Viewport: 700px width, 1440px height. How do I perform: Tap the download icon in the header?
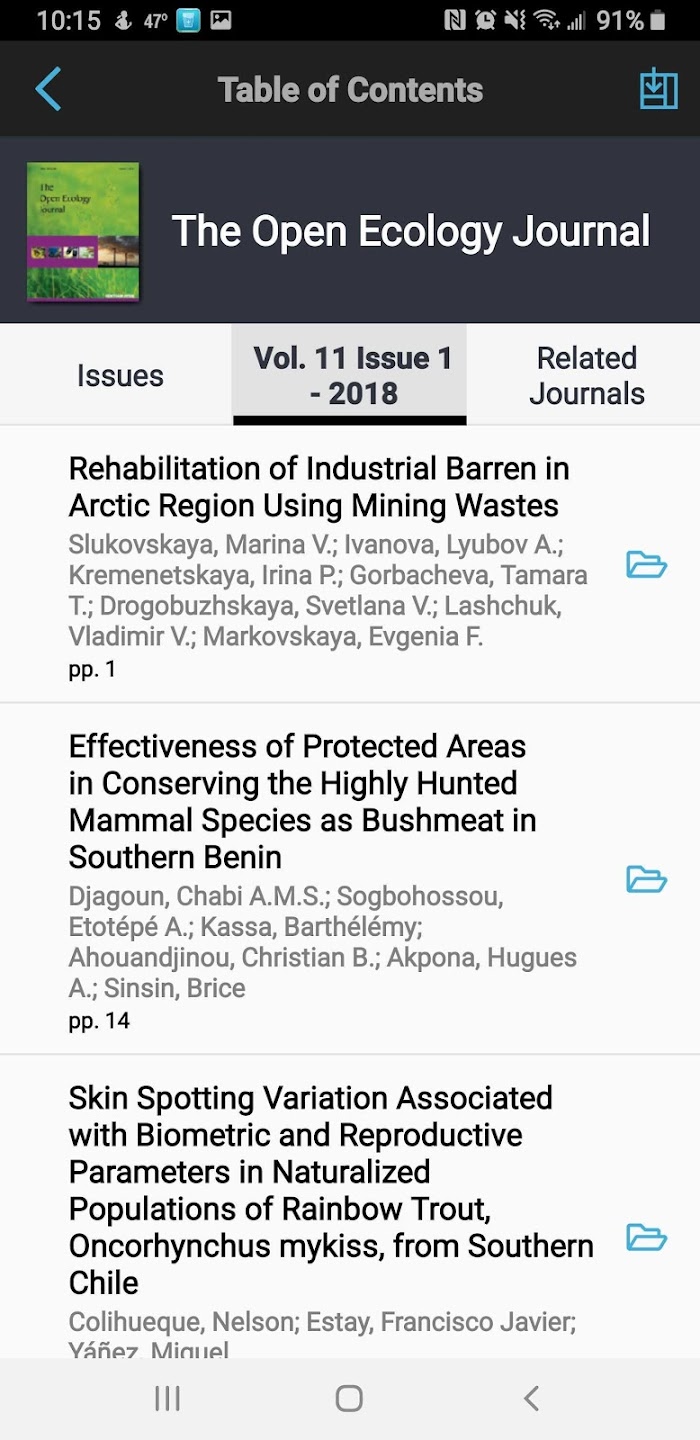[x=658, y=89]
